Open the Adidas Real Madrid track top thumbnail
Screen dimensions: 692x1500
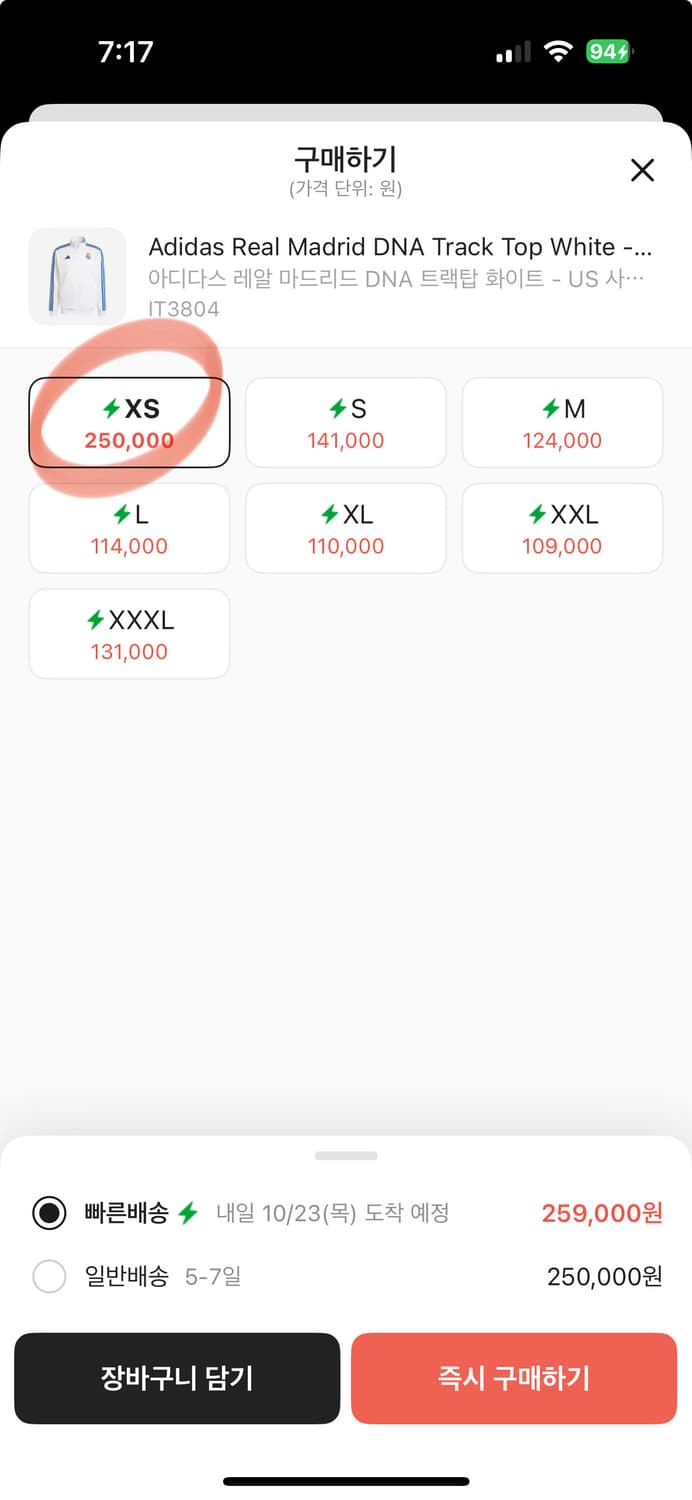(x=78, y=277)
